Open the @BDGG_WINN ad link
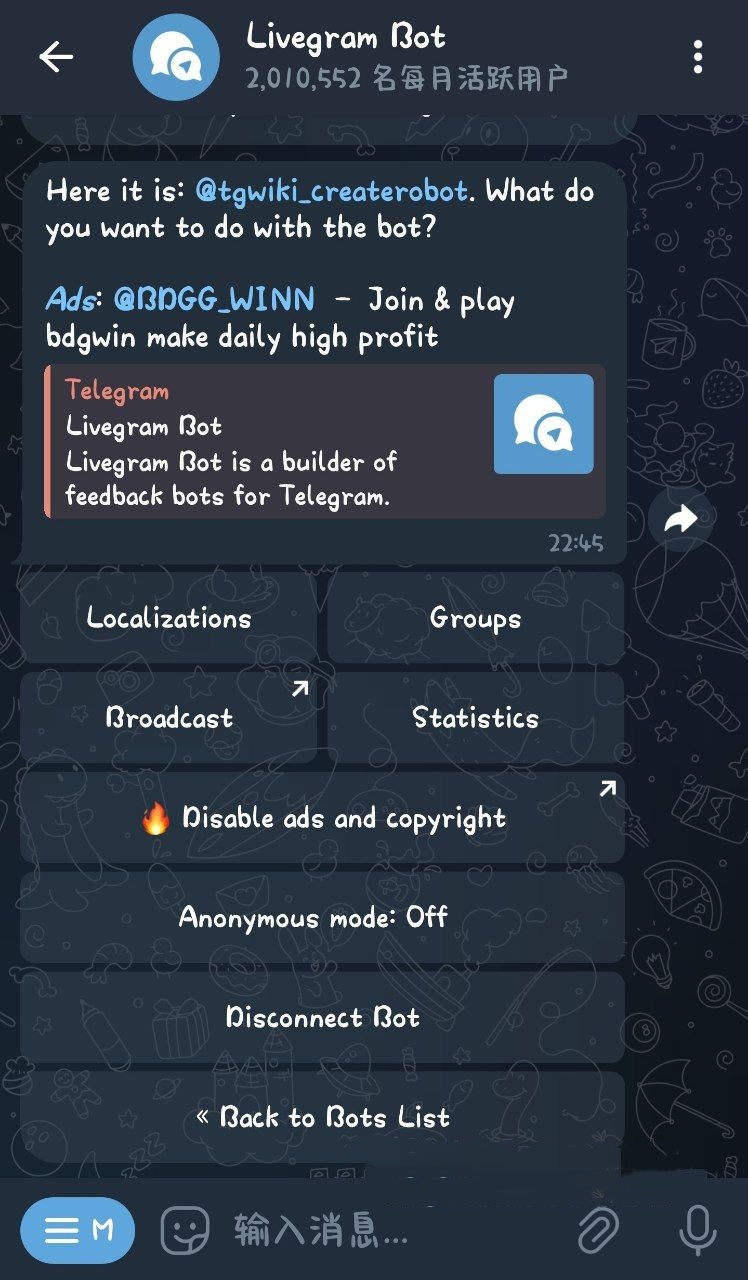Image resolution: width=748 pixels, height=1280 pixels. [x=214, y=299]
